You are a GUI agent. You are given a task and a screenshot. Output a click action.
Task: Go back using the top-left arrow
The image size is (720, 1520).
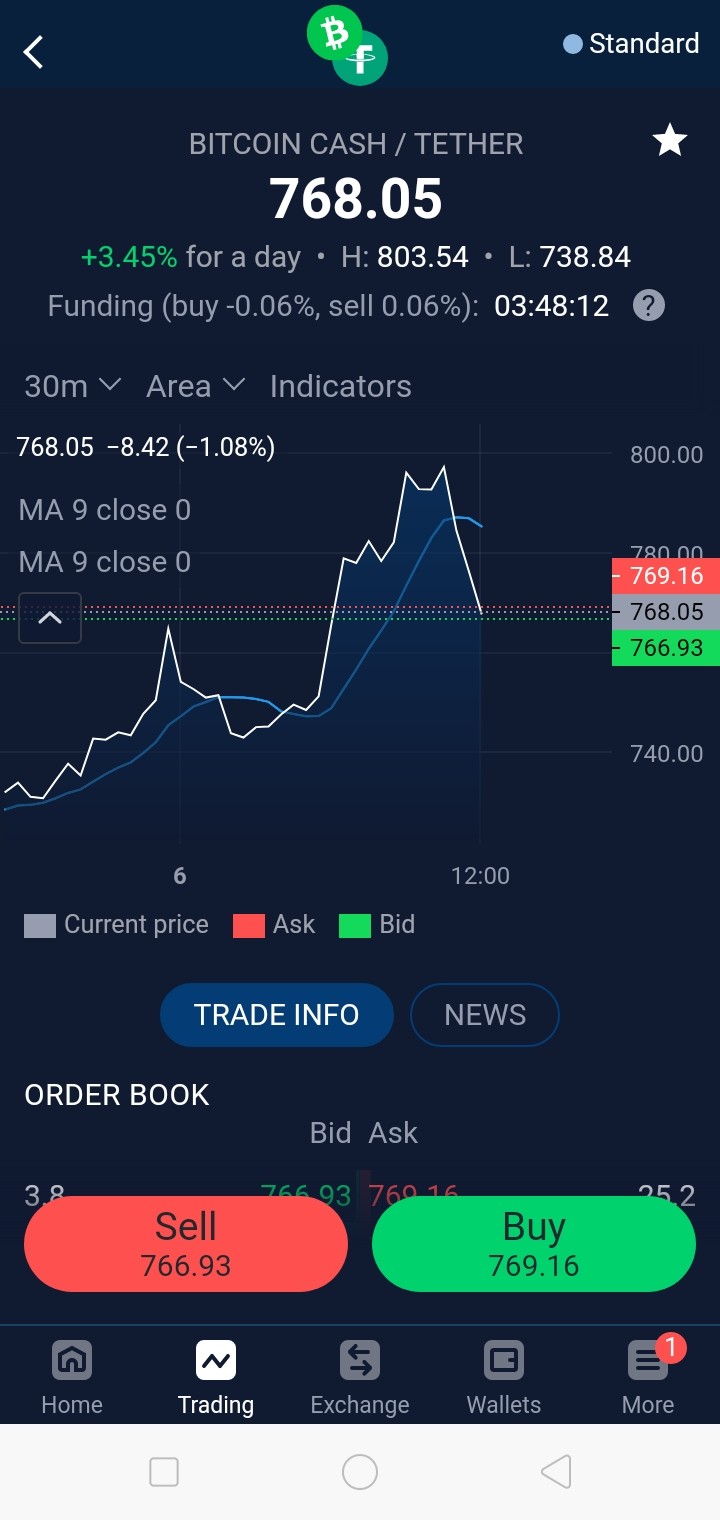coord(34,52)
